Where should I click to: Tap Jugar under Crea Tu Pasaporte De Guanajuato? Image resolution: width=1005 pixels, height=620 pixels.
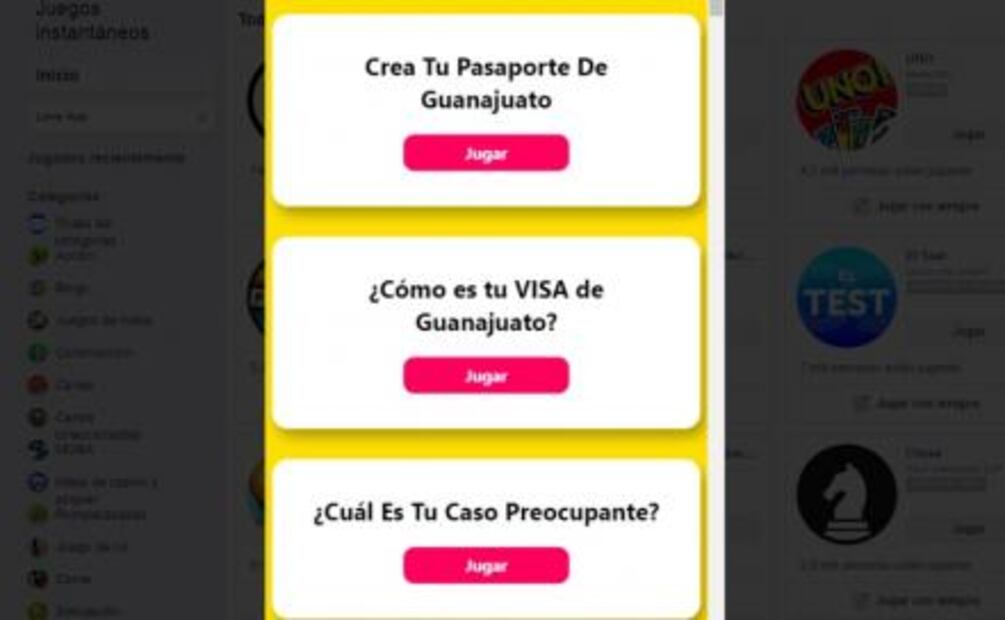[486, 153]
